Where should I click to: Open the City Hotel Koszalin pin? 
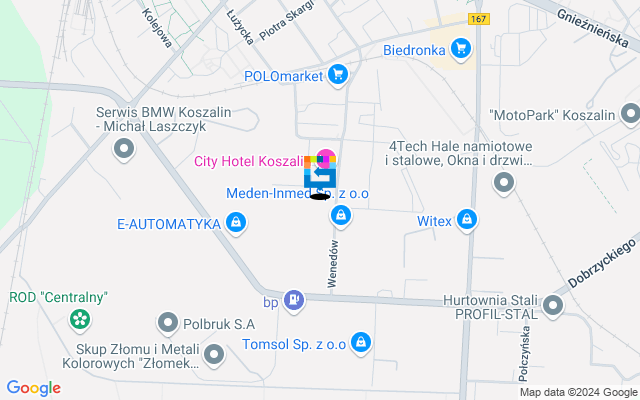click(326, 160)
